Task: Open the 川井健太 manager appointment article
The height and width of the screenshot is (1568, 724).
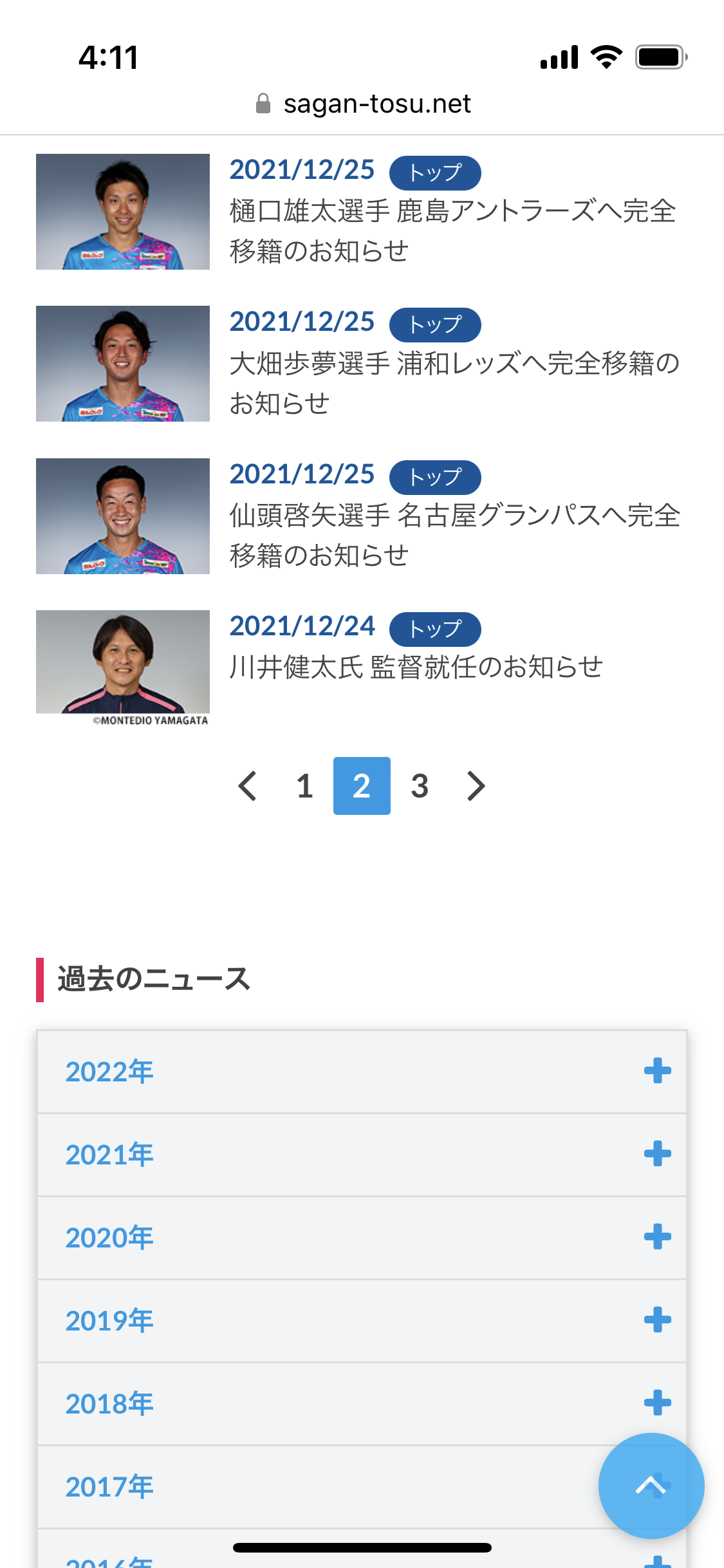Action: click(416, 667)
